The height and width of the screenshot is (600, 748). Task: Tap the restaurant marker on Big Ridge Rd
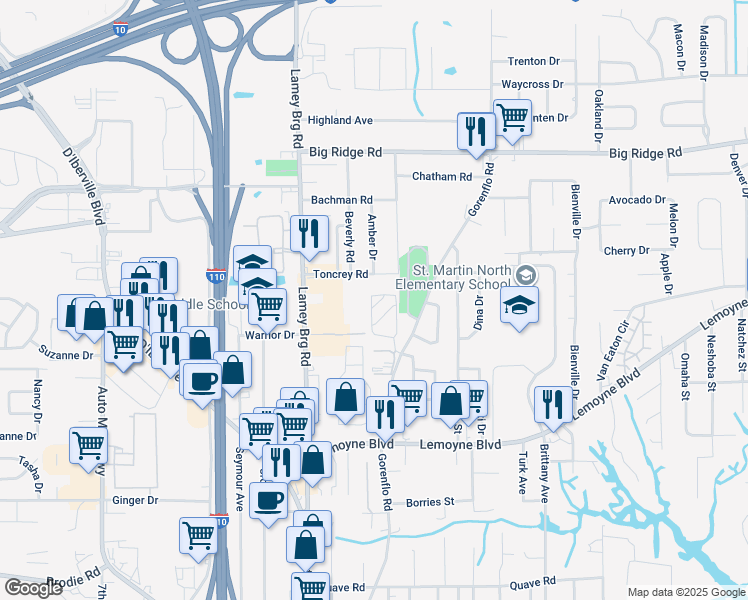click(x=475, y=131)
